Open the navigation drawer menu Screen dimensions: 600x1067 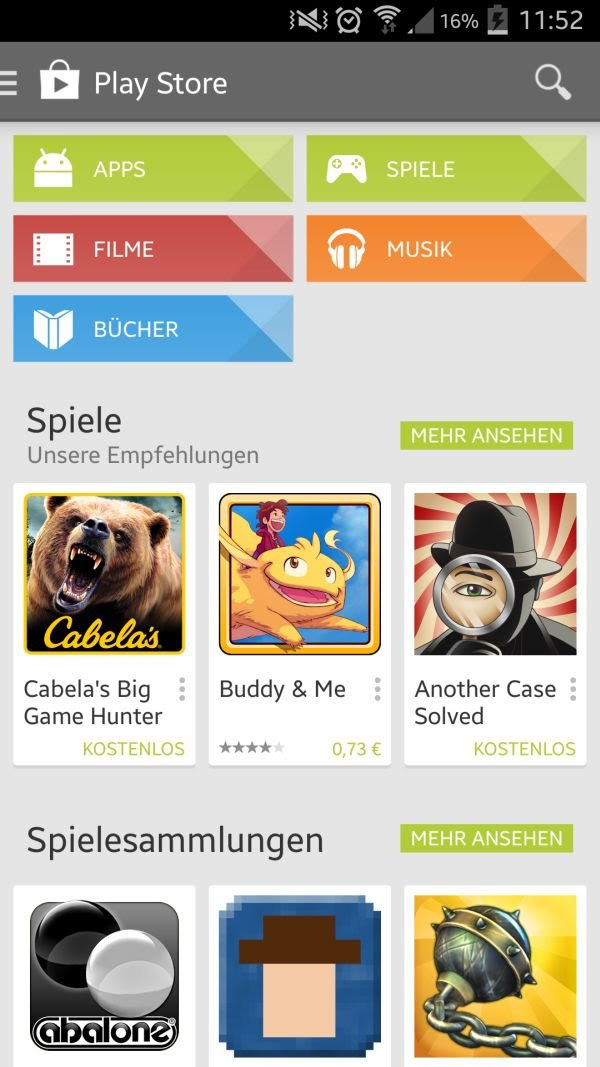(x=10, y=82)
